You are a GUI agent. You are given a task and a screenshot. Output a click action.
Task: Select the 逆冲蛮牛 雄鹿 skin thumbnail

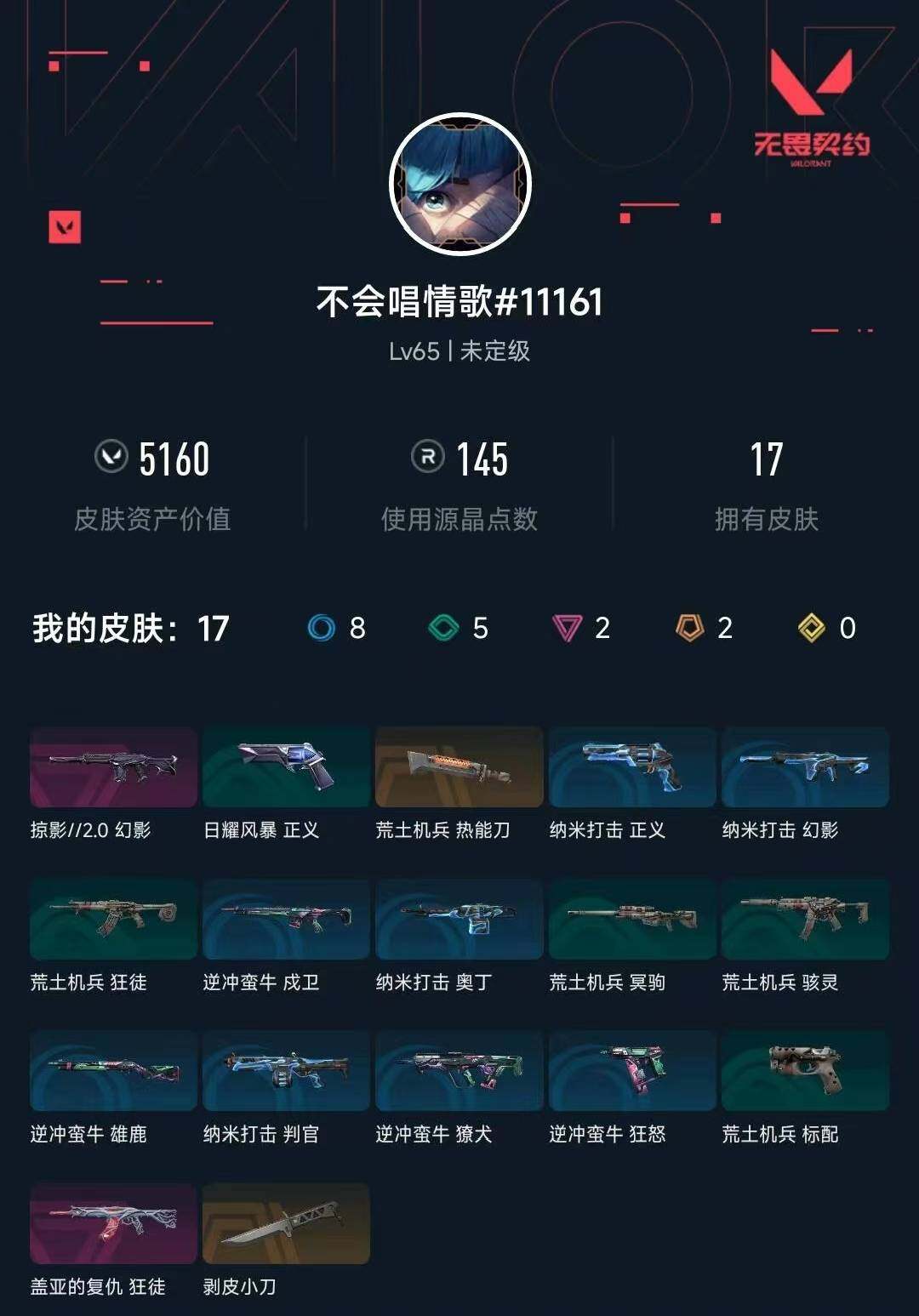click(x=113, y=1070)
